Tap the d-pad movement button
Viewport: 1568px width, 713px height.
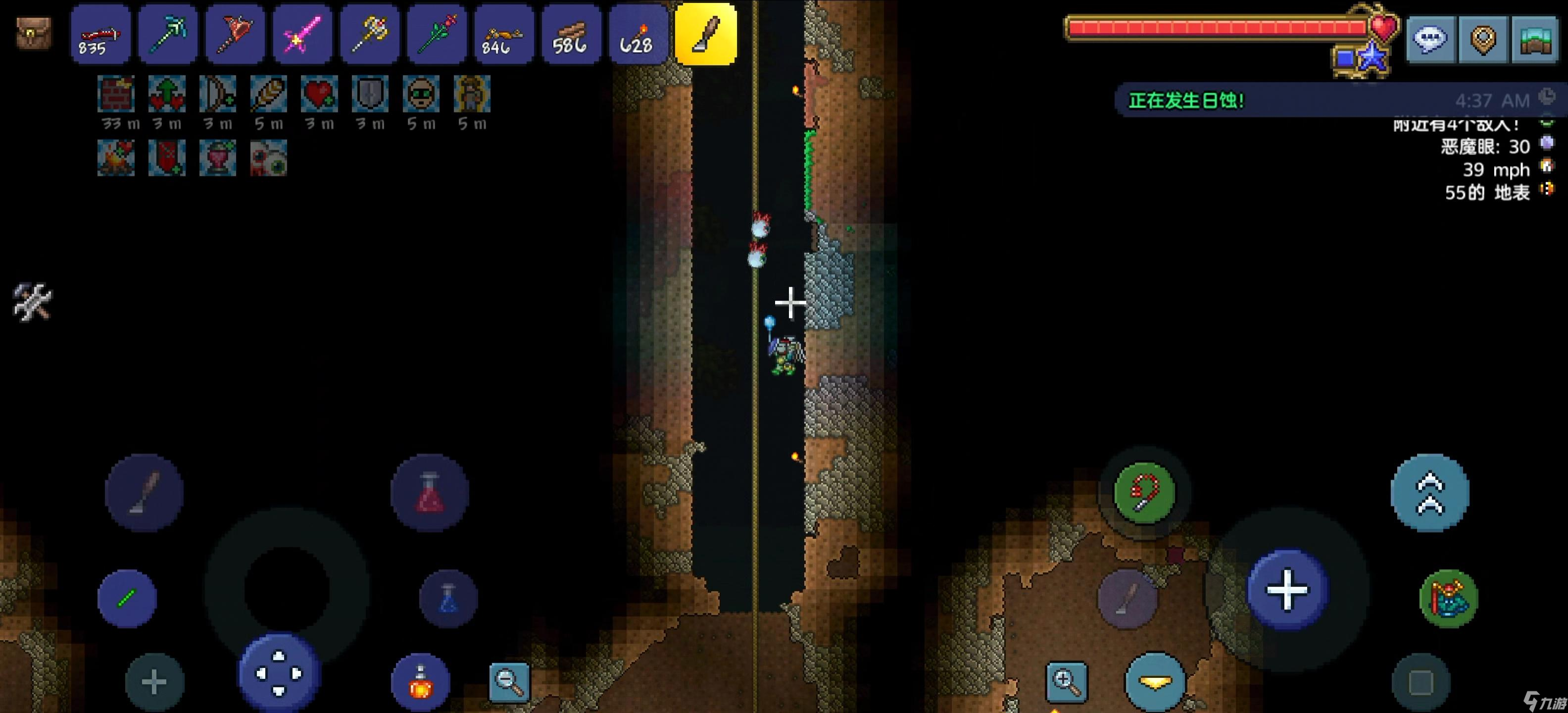(x=279, y=673)
